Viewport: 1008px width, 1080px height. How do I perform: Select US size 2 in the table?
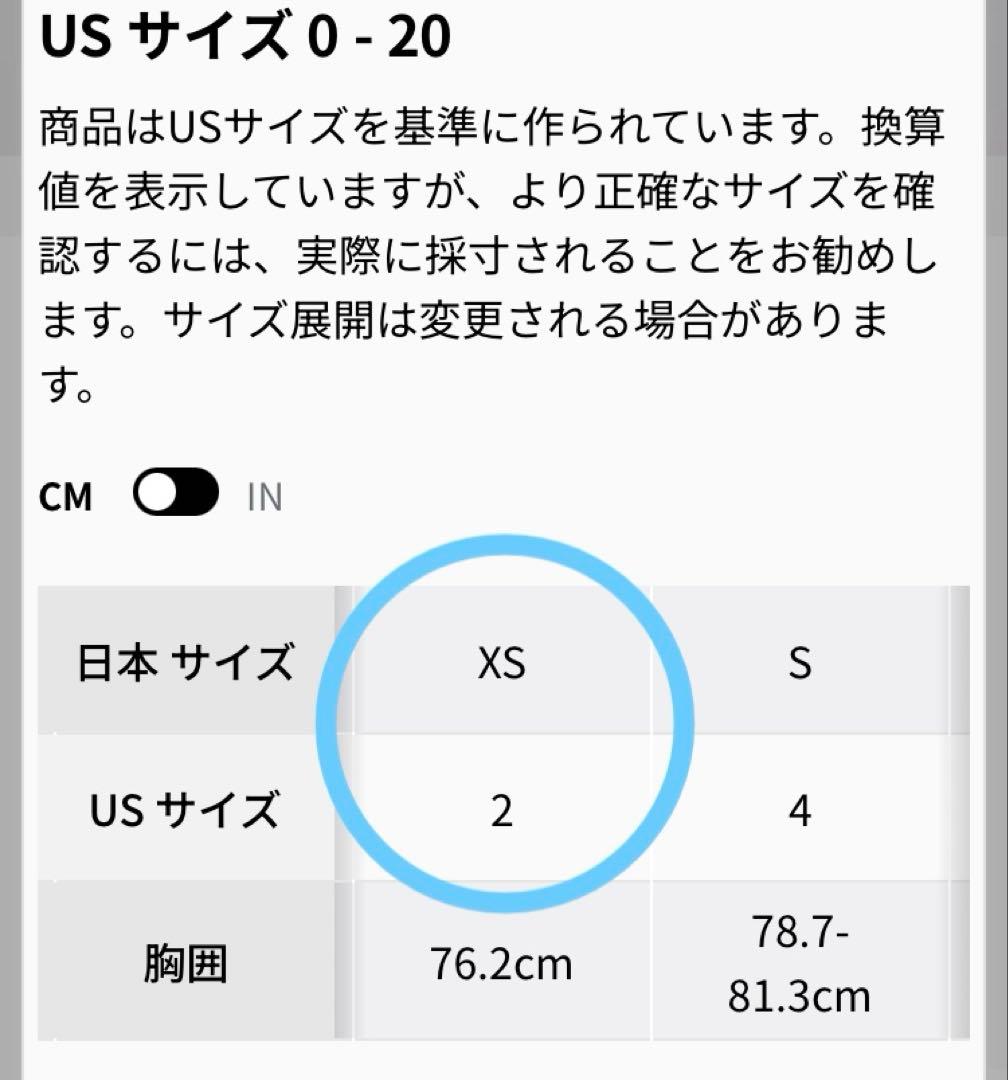[502, 812]
